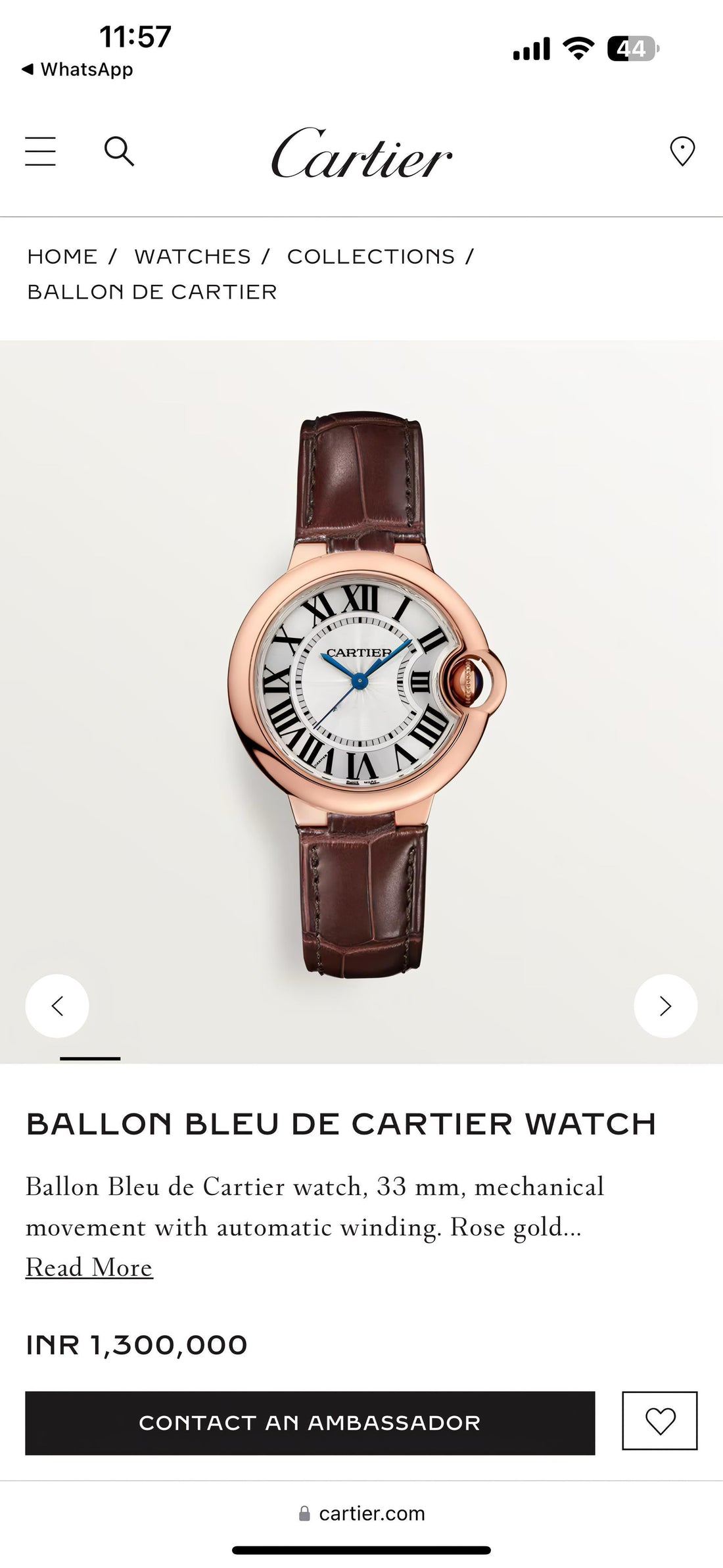This screenshot has width=723, height=1568.
Task: Go to HOME in breadcrumb
Action: (x=62, y=257)
